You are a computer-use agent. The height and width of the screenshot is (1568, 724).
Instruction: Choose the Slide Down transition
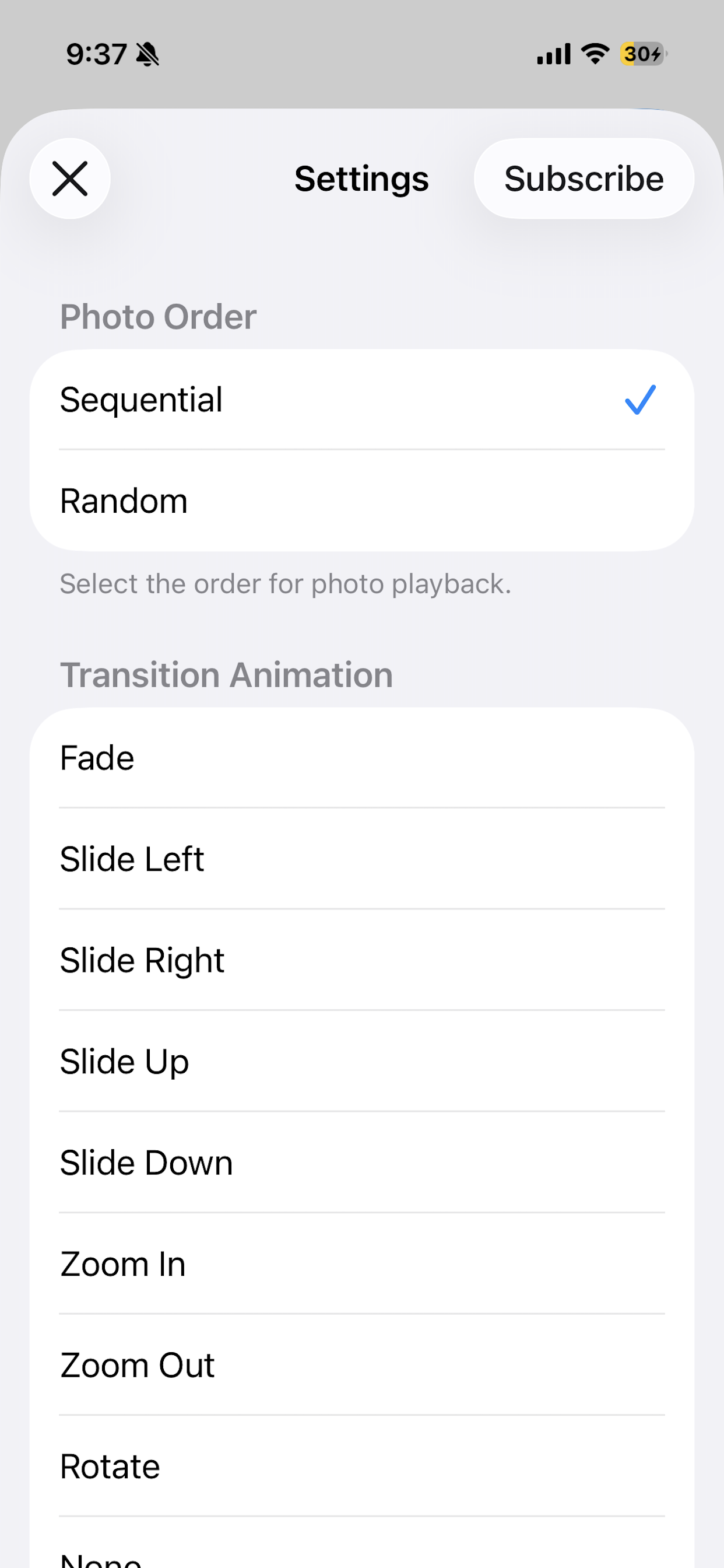(243, 1162)
